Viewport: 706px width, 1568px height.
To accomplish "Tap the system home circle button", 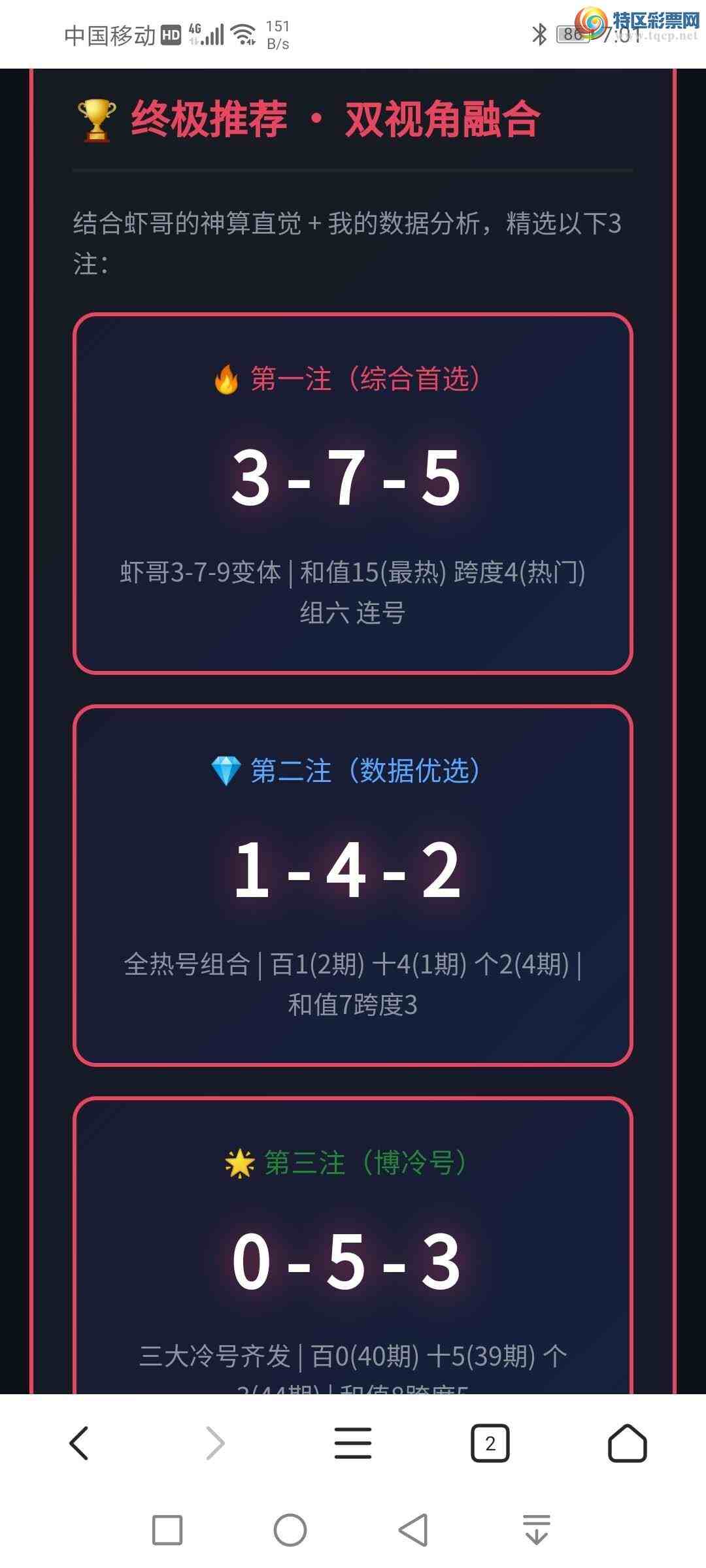I will [290, 1530].
